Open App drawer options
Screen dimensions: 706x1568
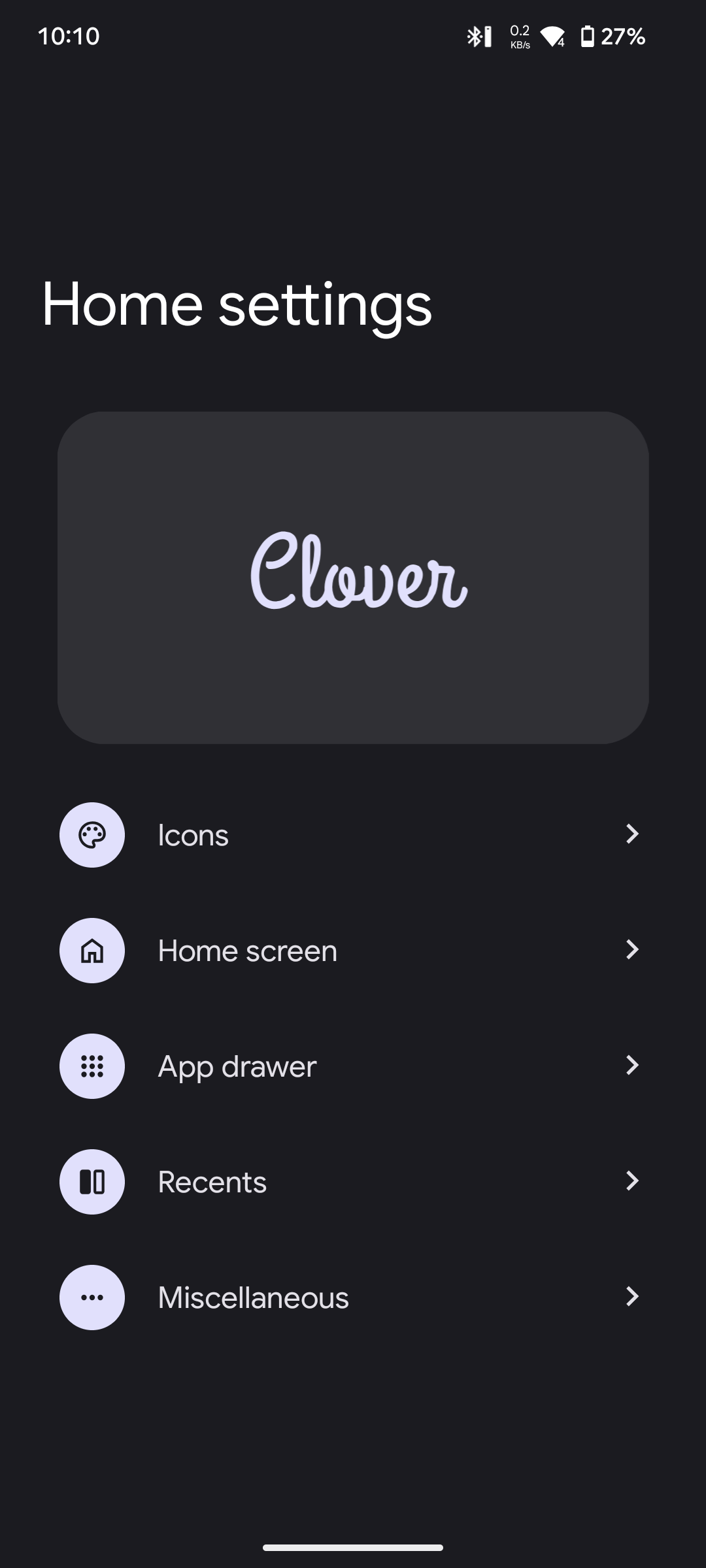(353, 1066)
